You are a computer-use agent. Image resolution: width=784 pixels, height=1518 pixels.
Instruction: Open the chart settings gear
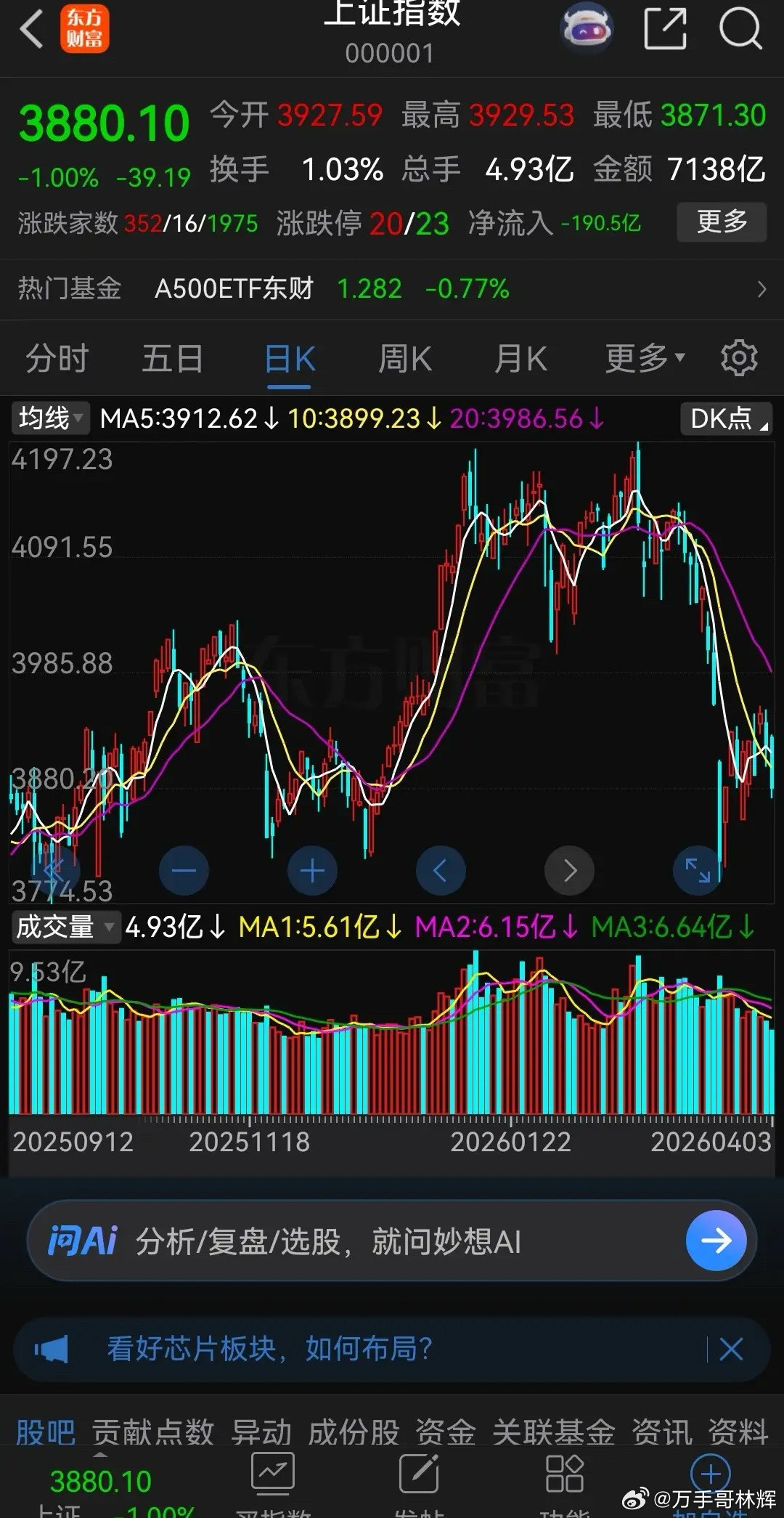point(738,357)
